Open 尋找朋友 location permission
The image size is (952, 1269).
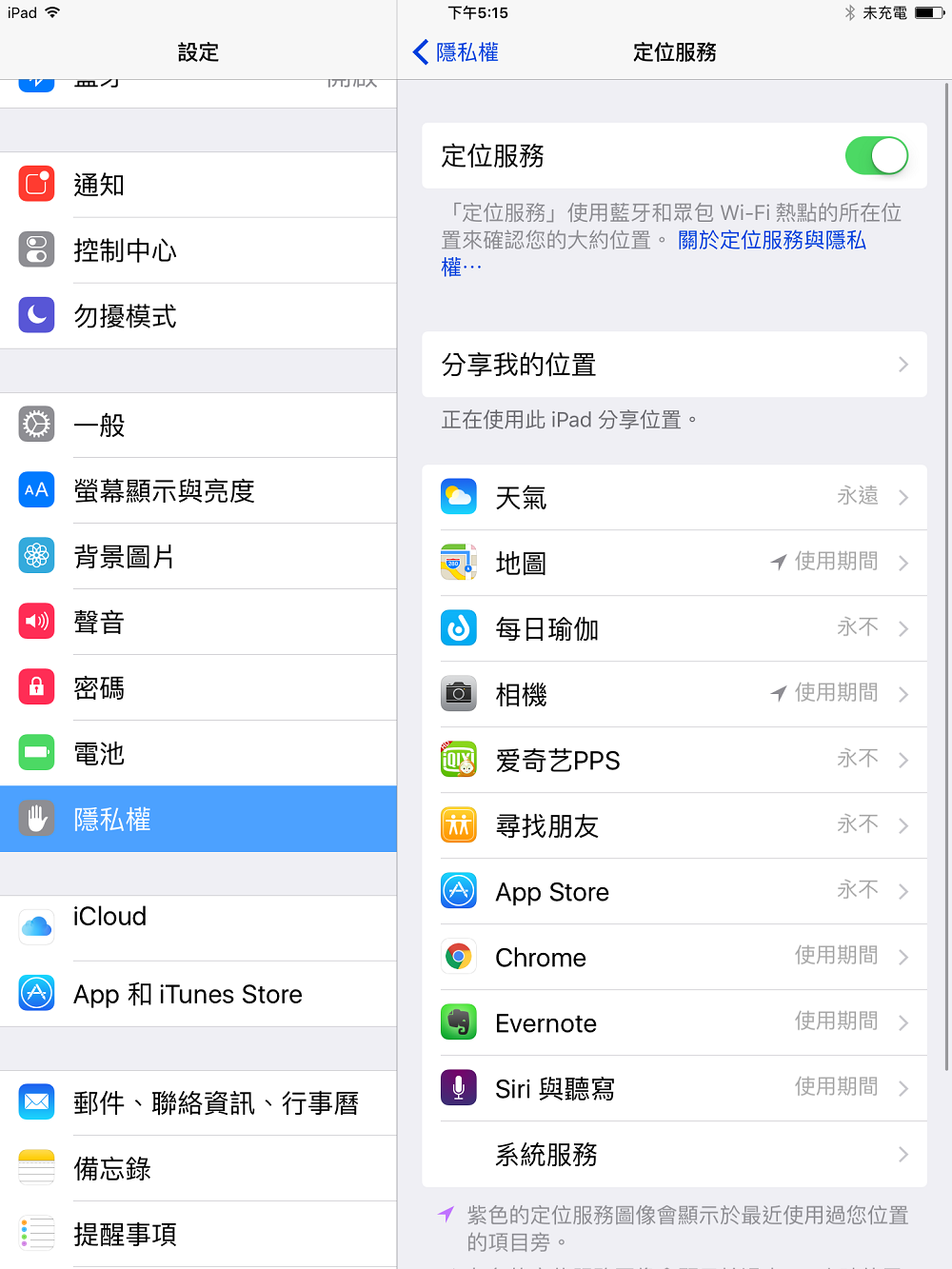pos(673,826)
